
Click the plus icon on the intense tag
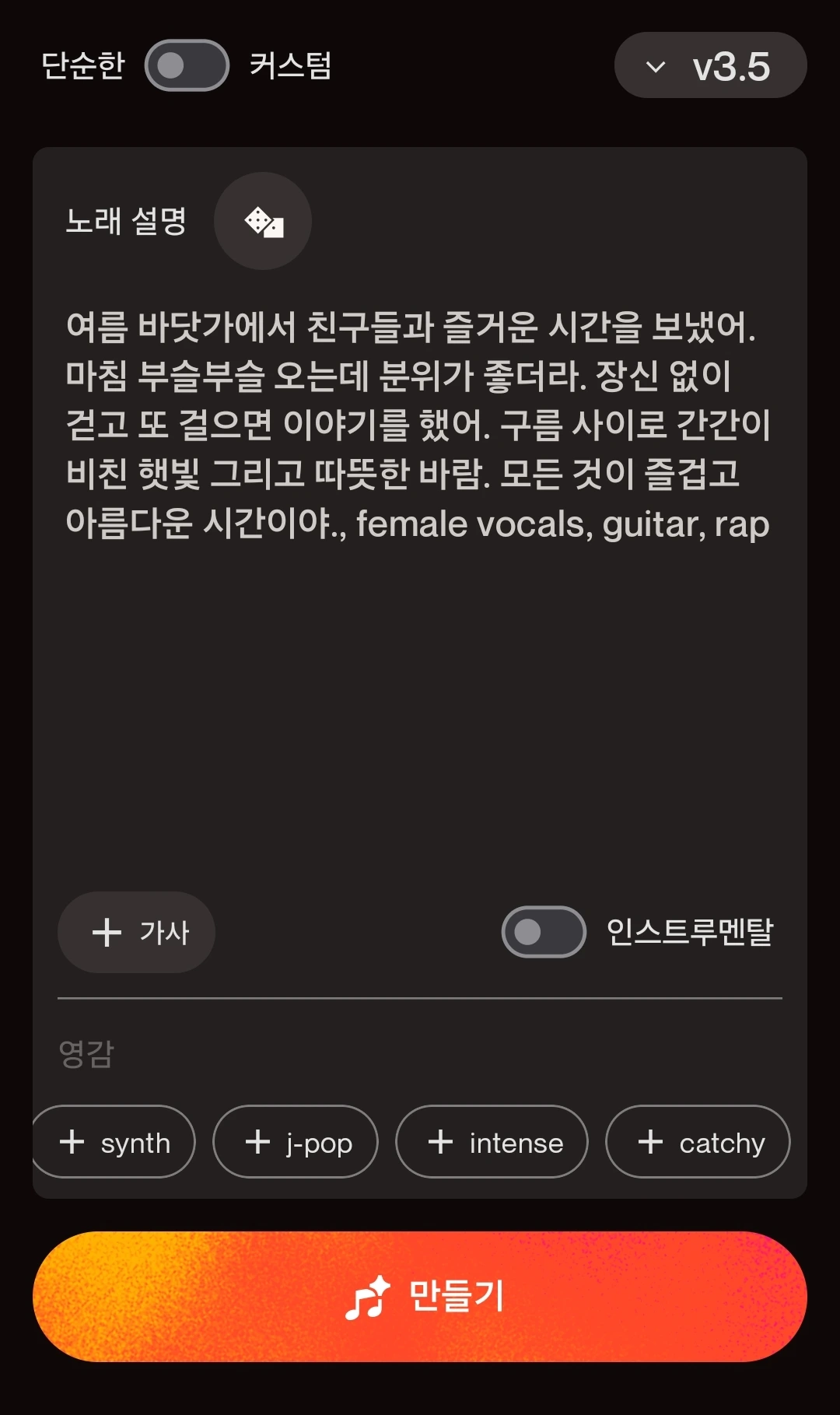[439, 1142]
